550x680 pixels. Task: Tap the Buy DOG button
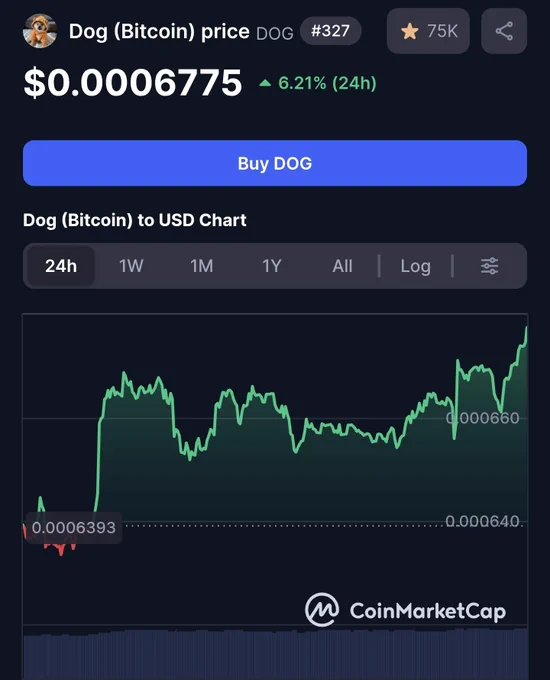click(275, 163)
